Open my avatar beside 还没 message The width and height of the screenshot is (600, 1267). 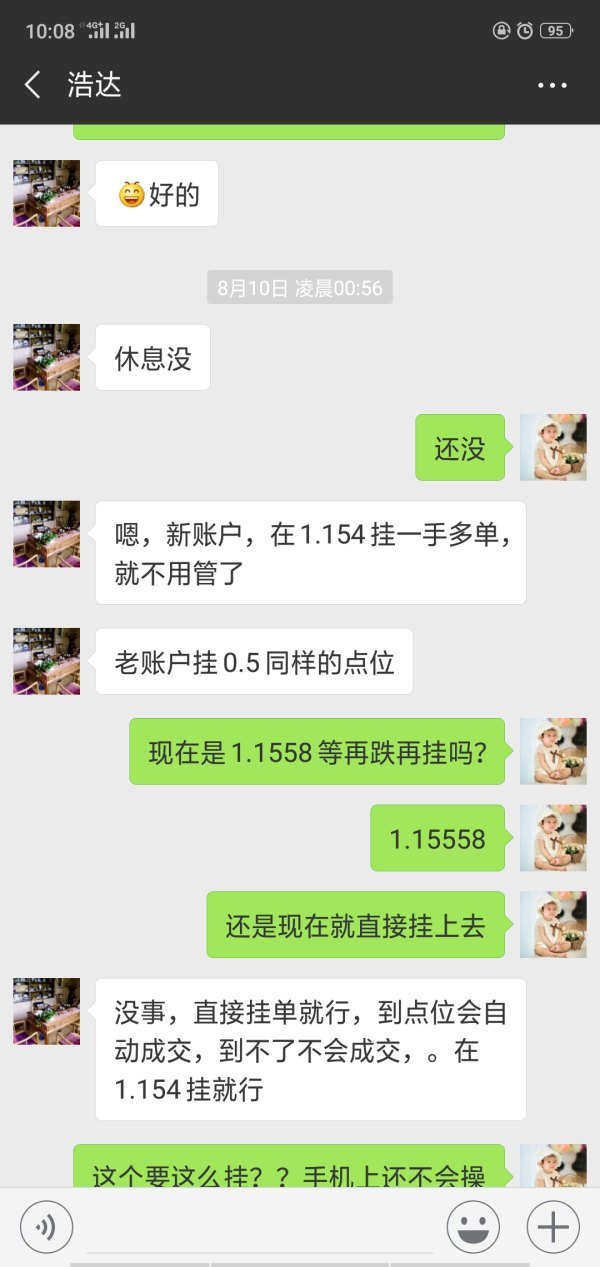point(553,447)
